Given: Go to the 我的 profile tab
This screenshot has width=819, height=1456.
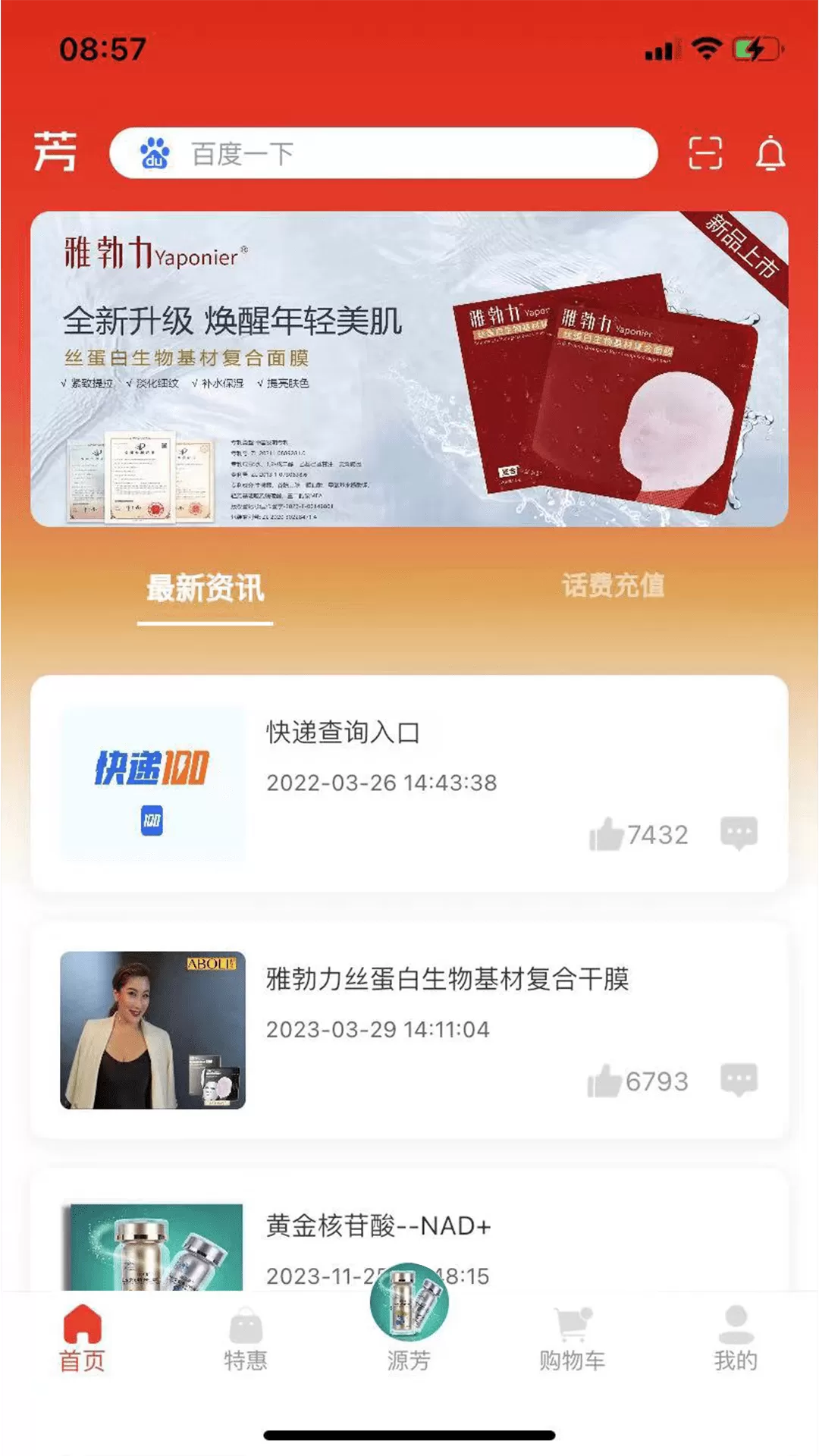Looking at the screenshot, I should [x=735, y=1339].
